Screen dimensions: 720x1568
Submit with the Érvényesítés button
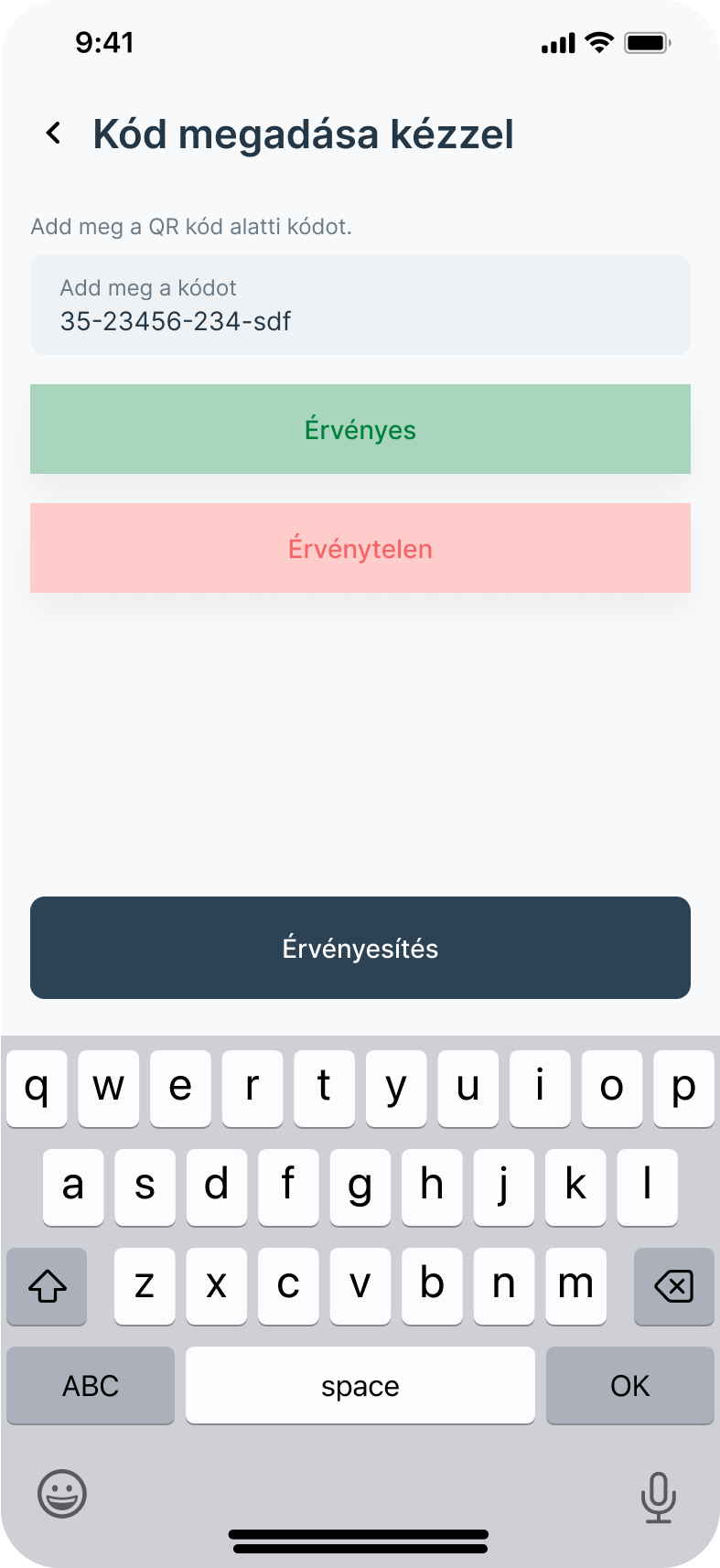coord(360,948)
